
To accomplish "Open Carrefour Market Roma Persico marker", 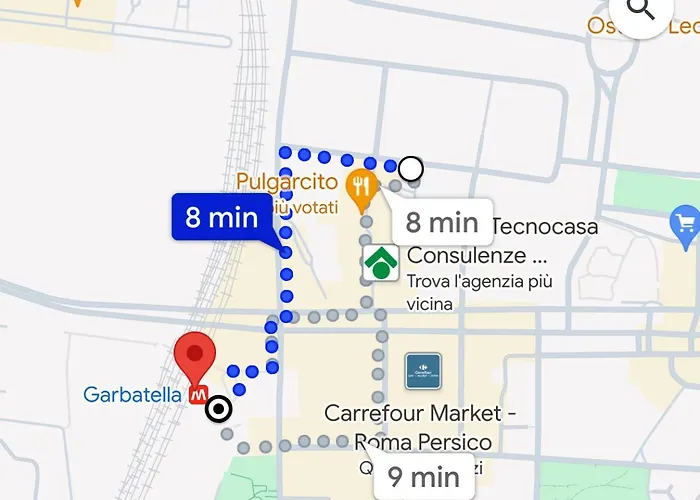I will tap(422, 371).
